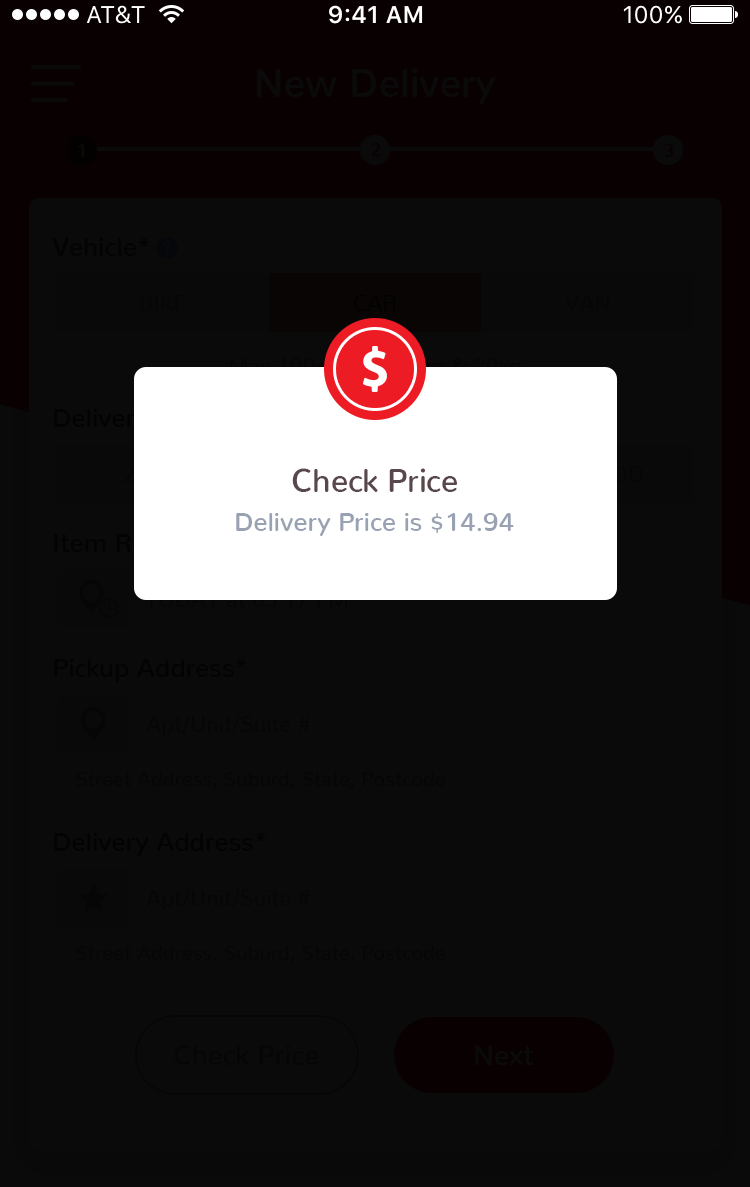Tap the Apt/Unit/Suite field under Pickup Address

[x=300, y=722]
